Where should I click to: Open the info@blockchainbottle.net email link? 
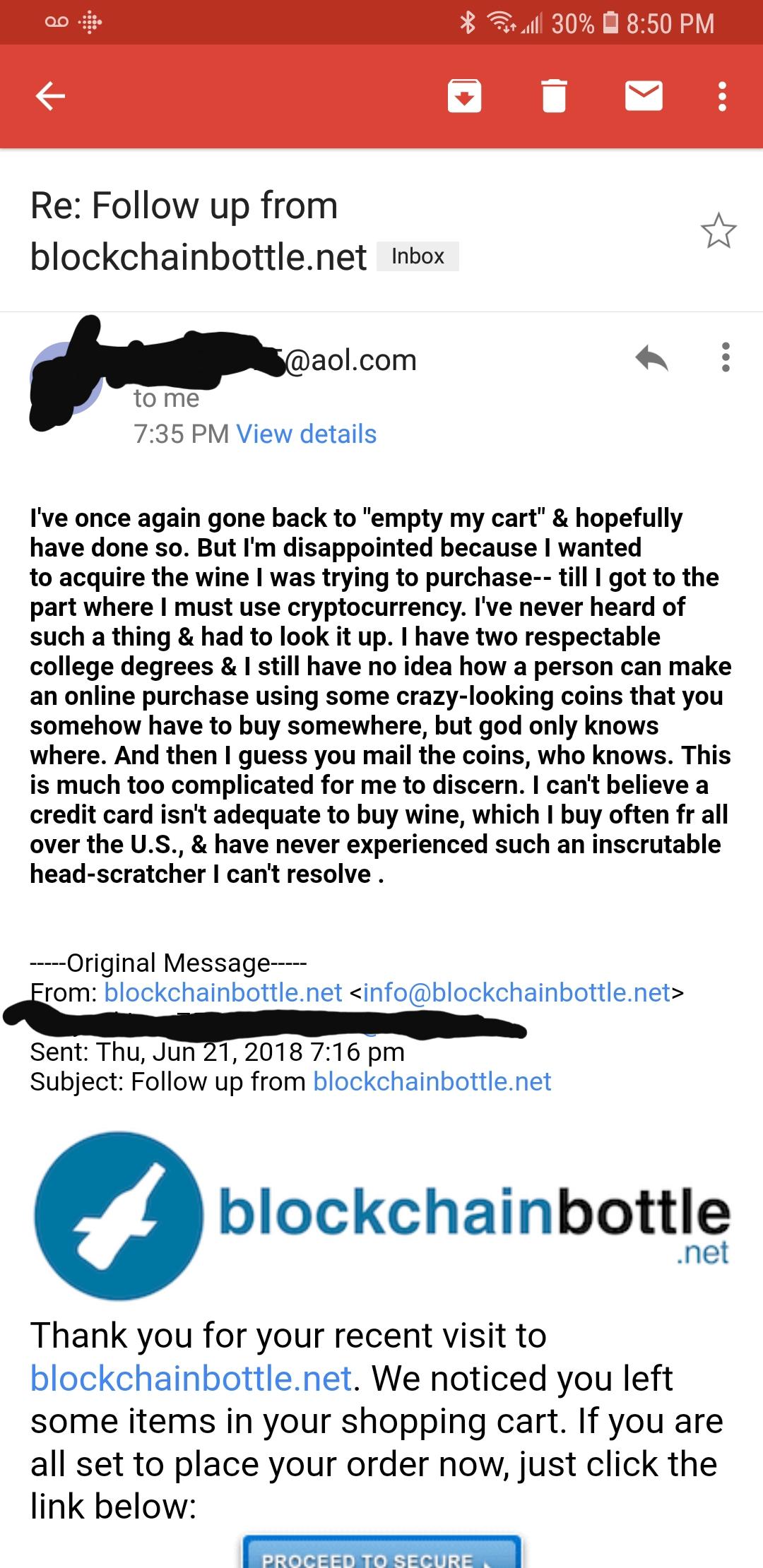tap(516, 992)
